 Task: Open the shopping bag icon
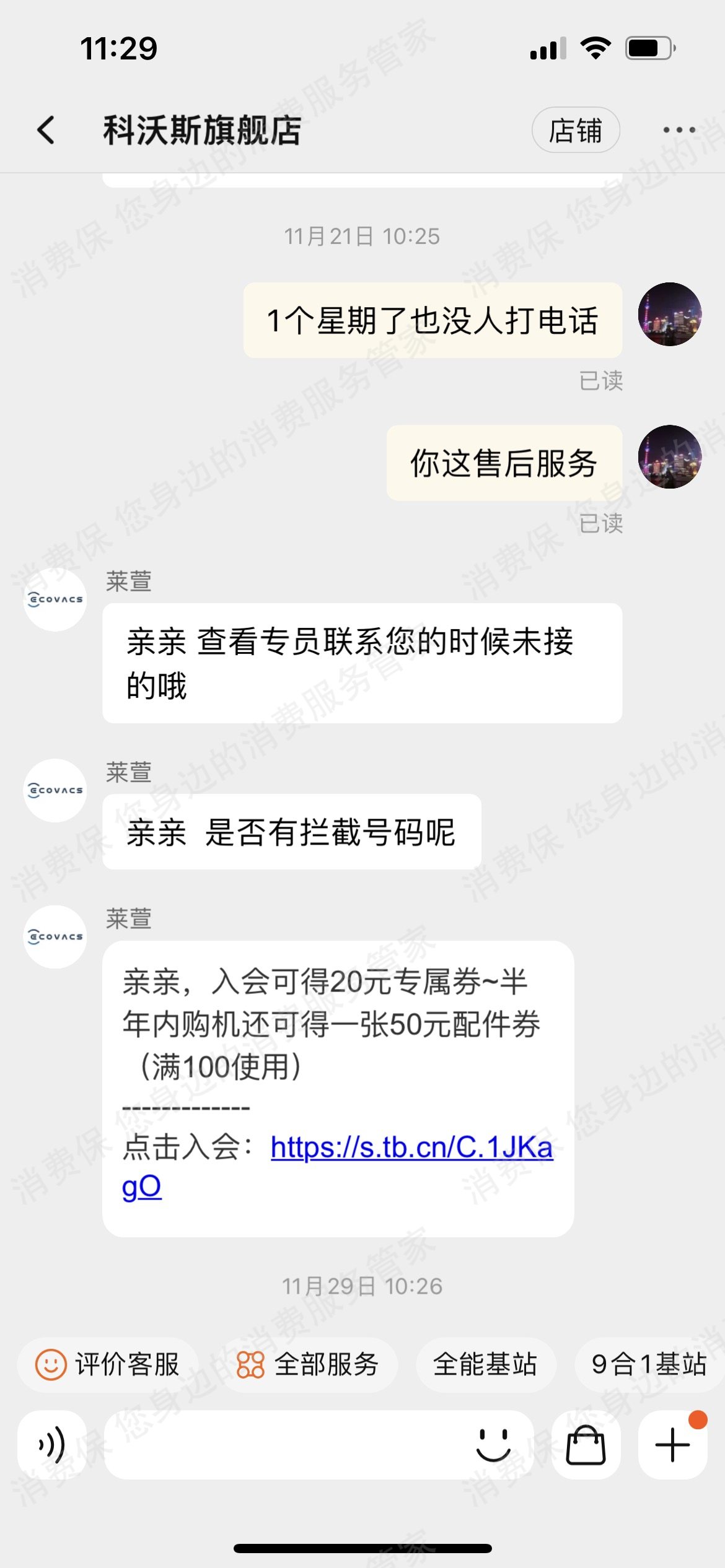coord(586,1445)
